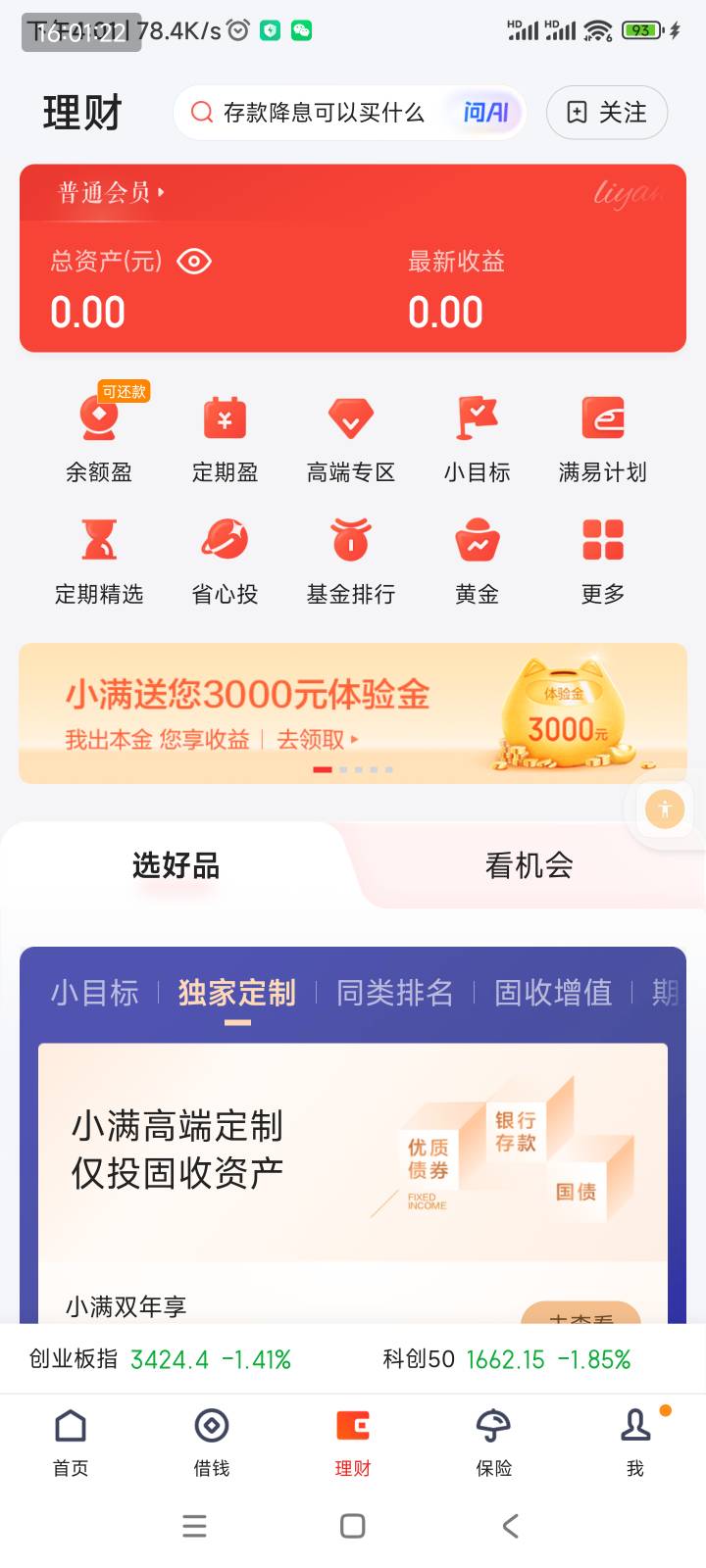Switch to 看机会 tab
706x1568 pixels.
(x=529, y=865)
